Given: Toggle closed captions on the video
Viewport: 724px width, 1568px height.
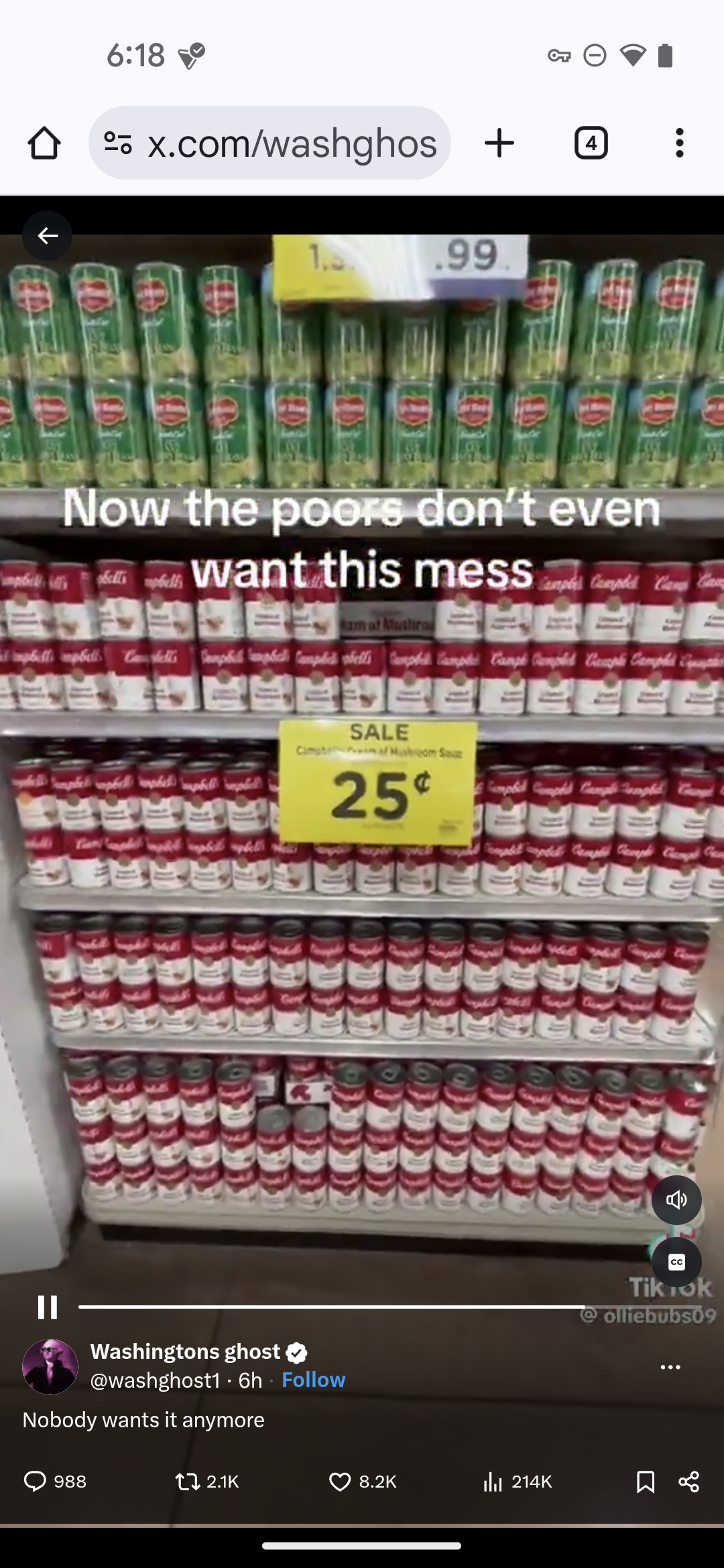Looking at the screenshot, I should (676, 1262).
